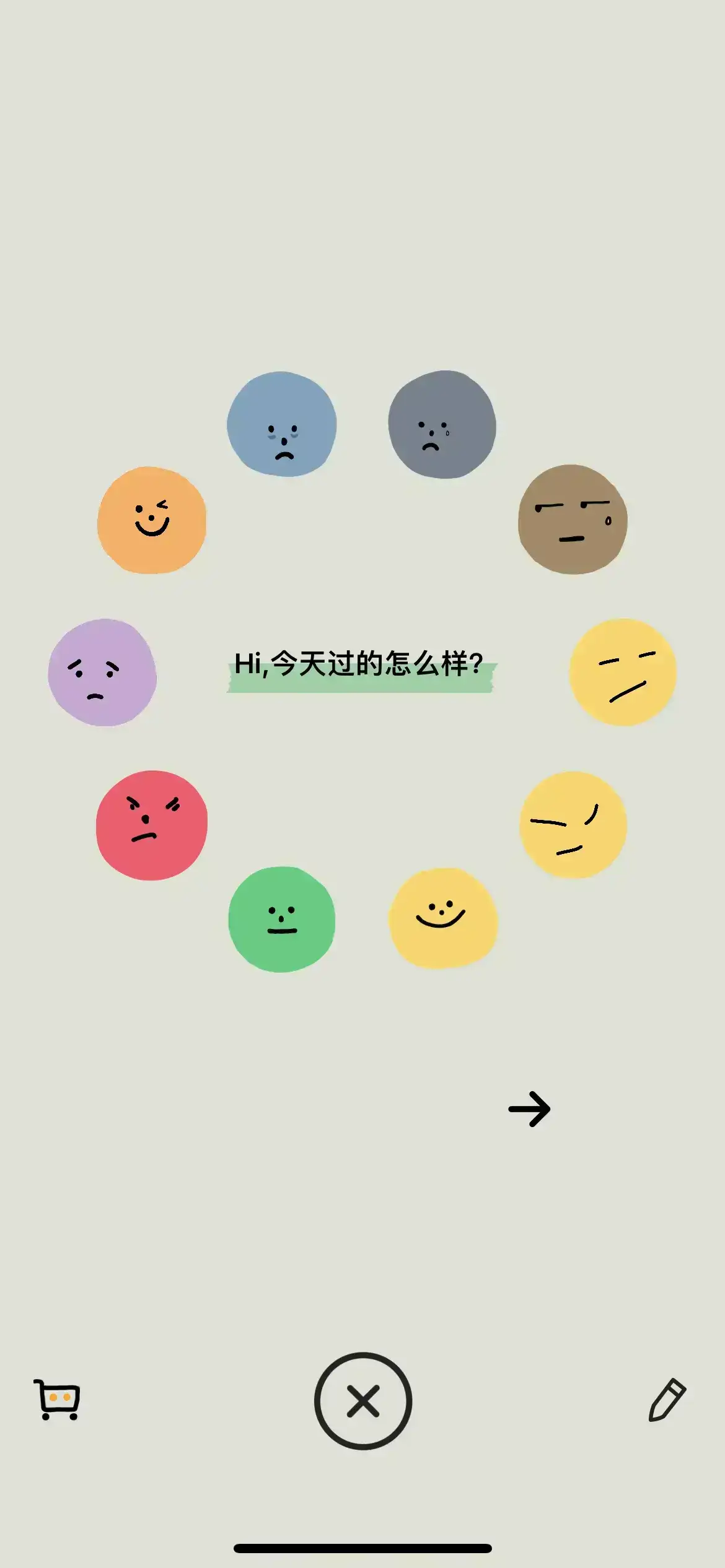Select the red angry mood face

point(152,824)
